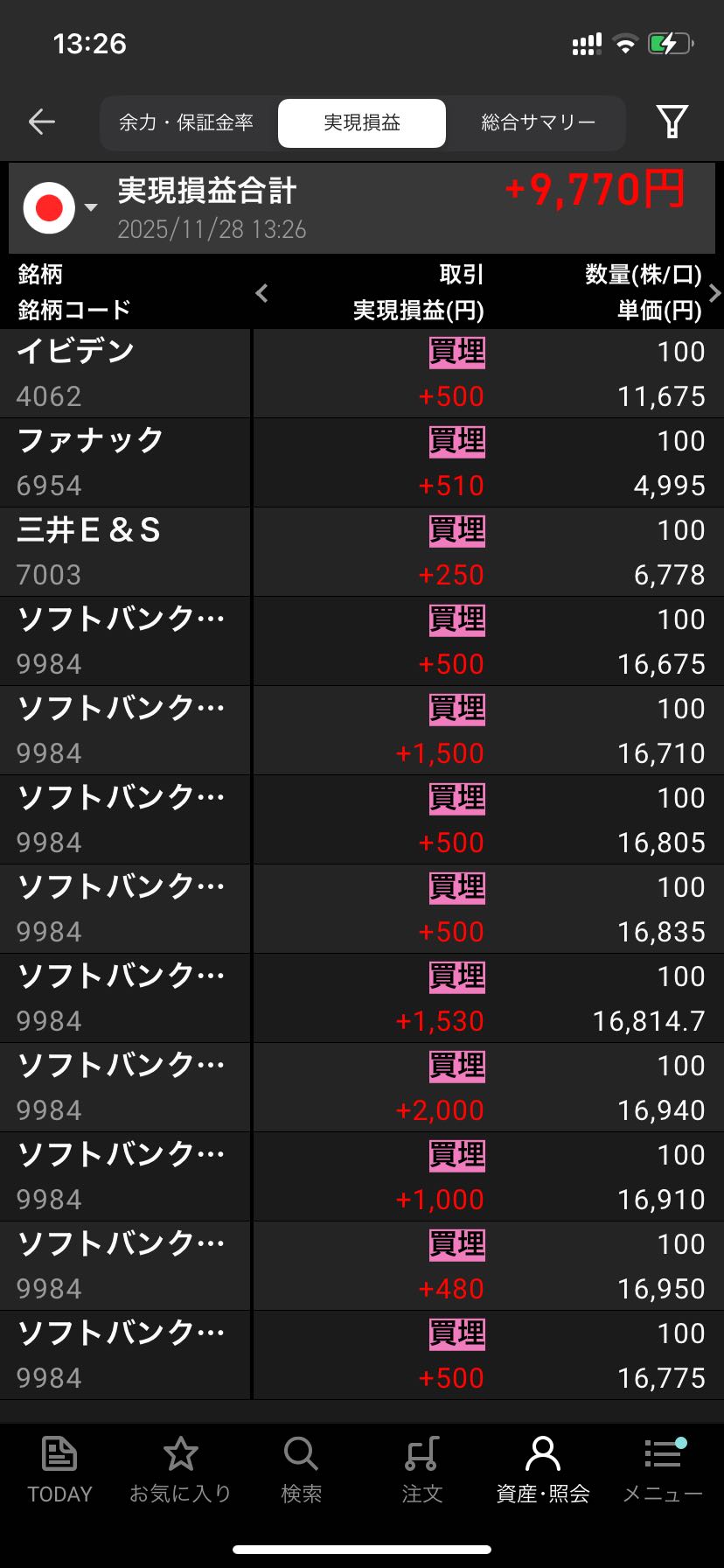Select the 実現損益 tab
724x1568 pixels.
[362, 122]
